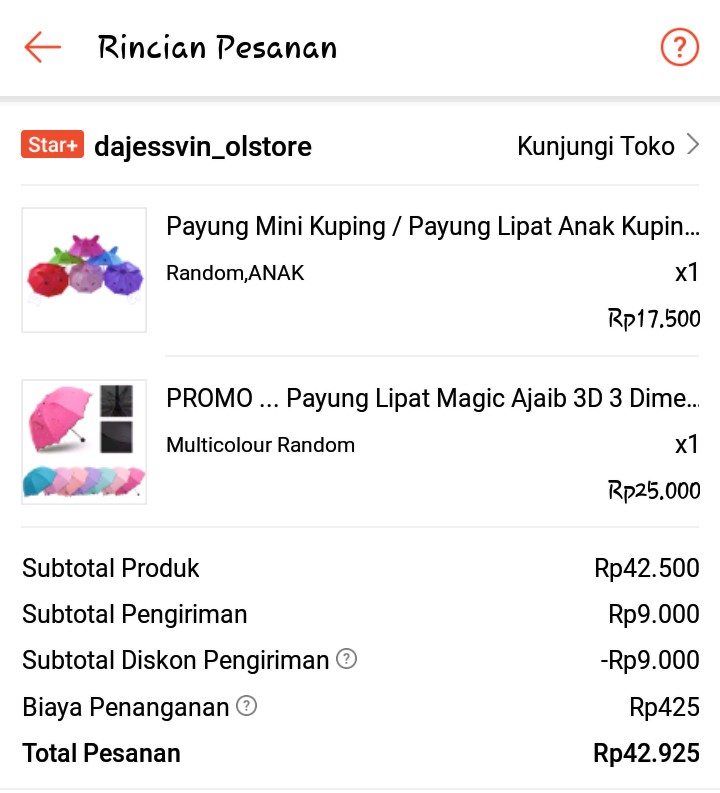This screenshot has width=720, height=793.
Task: Open the help question mark icon in header
Action: (x=679, y=46)
